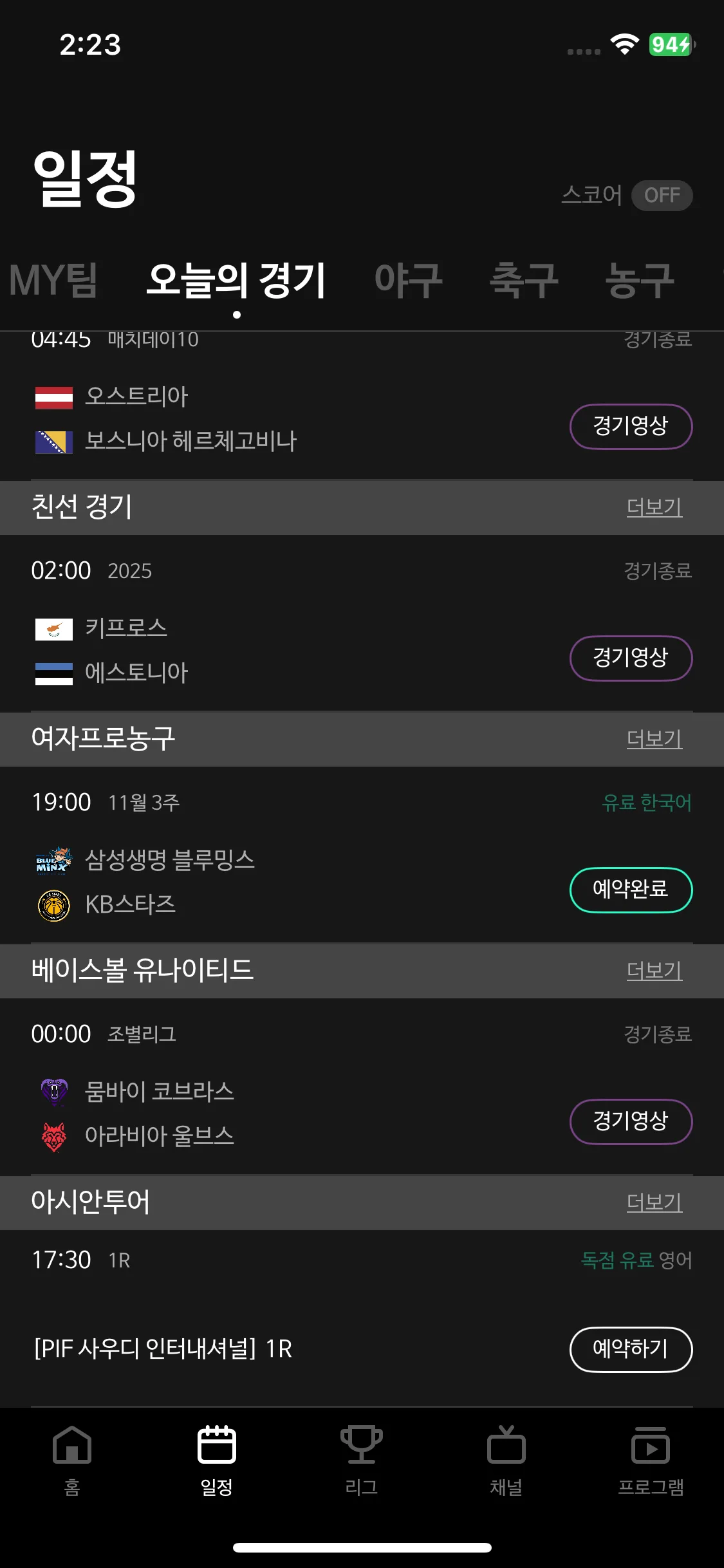This screenshot has width=724, height=1568.
Task: See more 아시안투어 events with 더보기
Action: pyautogui.click(x=654, y=1202)
